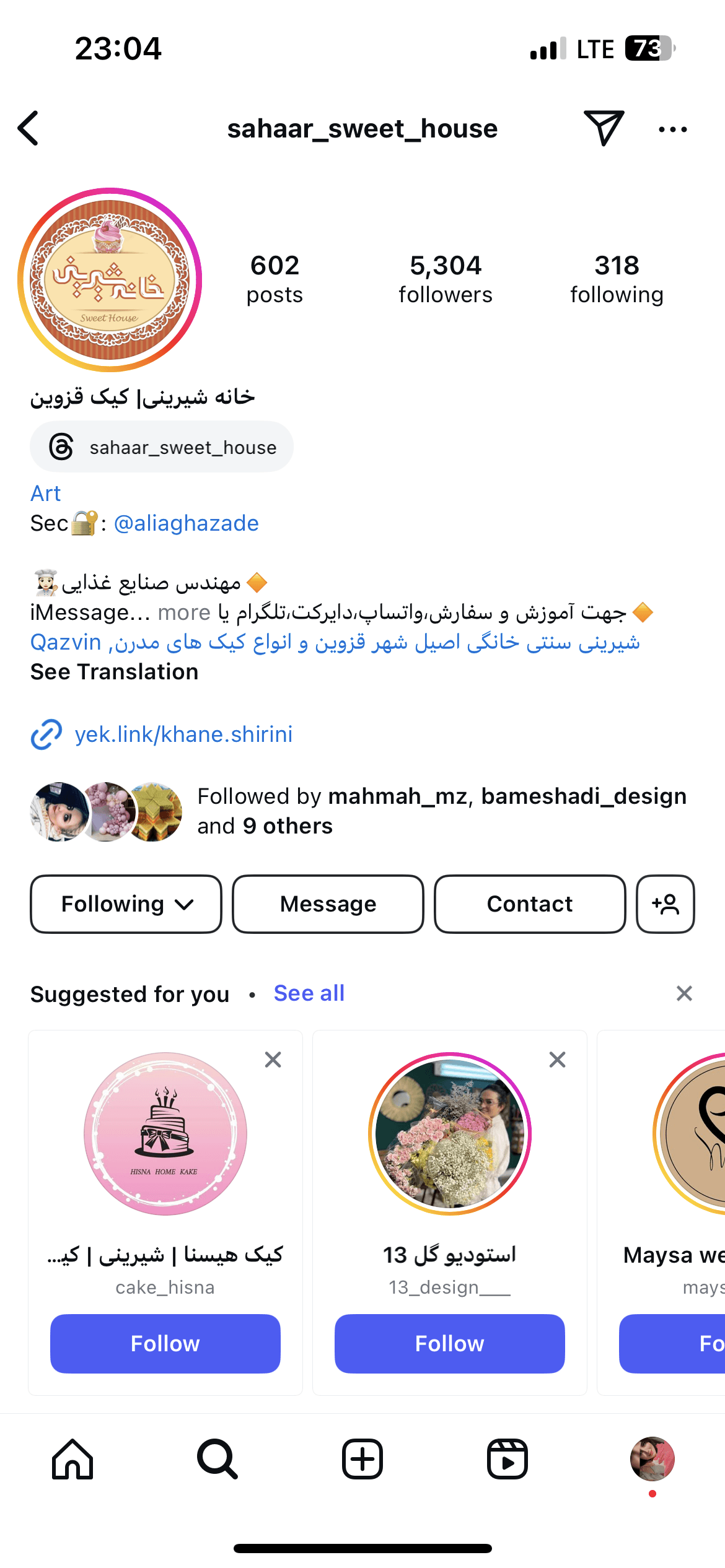Open the 318 following list
725x1568 pixels.
617,279
